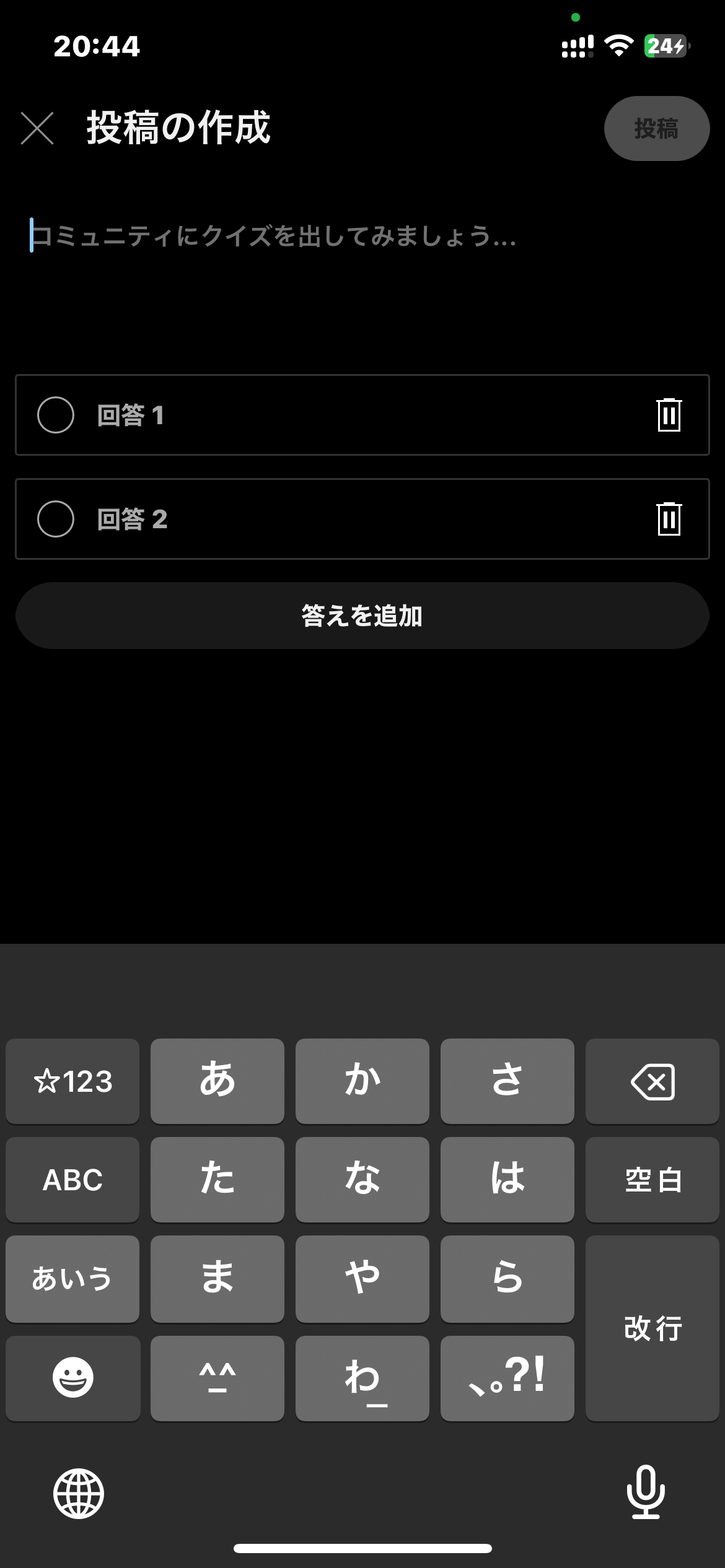Viewport: 725px width, 1568px height.
Task: Switch to the ABC keyboard layout
Action: click(72, 1179)
